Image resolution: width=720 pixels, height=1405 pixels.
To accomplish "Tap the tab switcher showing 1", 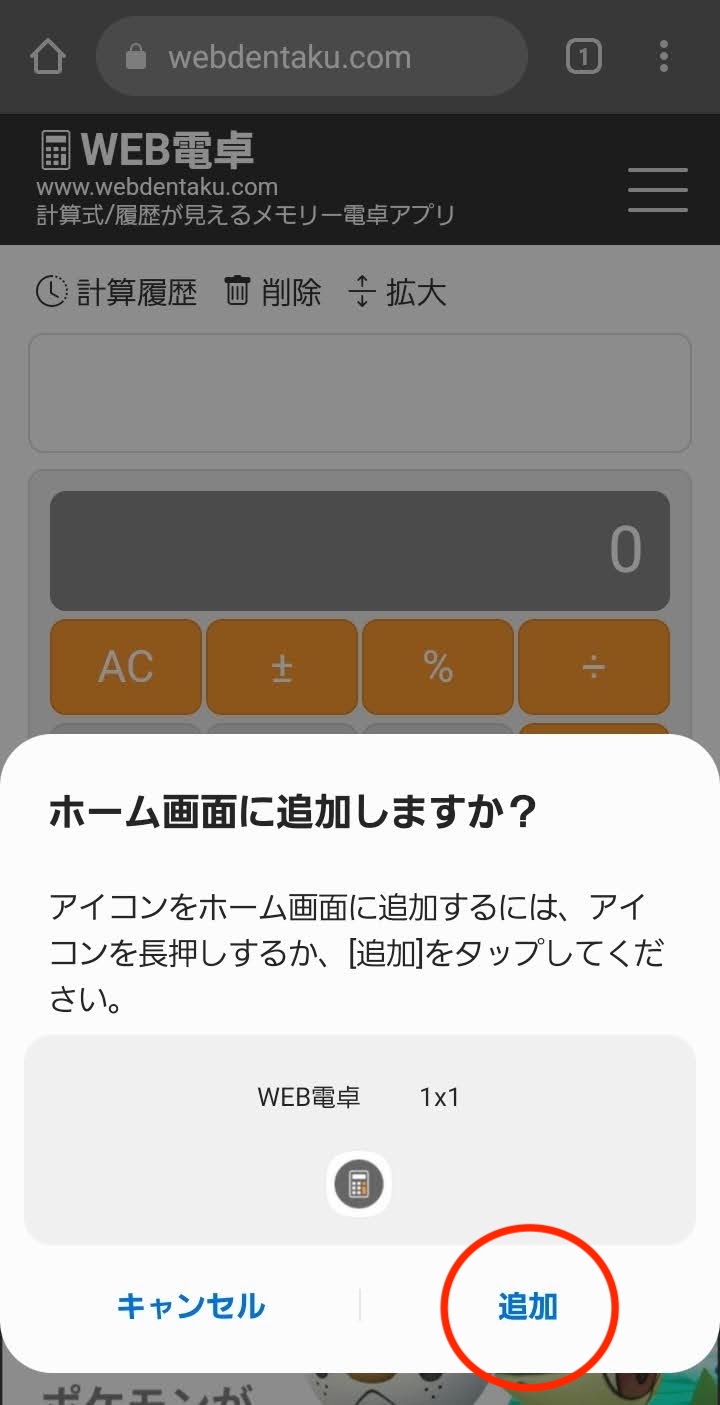I will 582,57.
